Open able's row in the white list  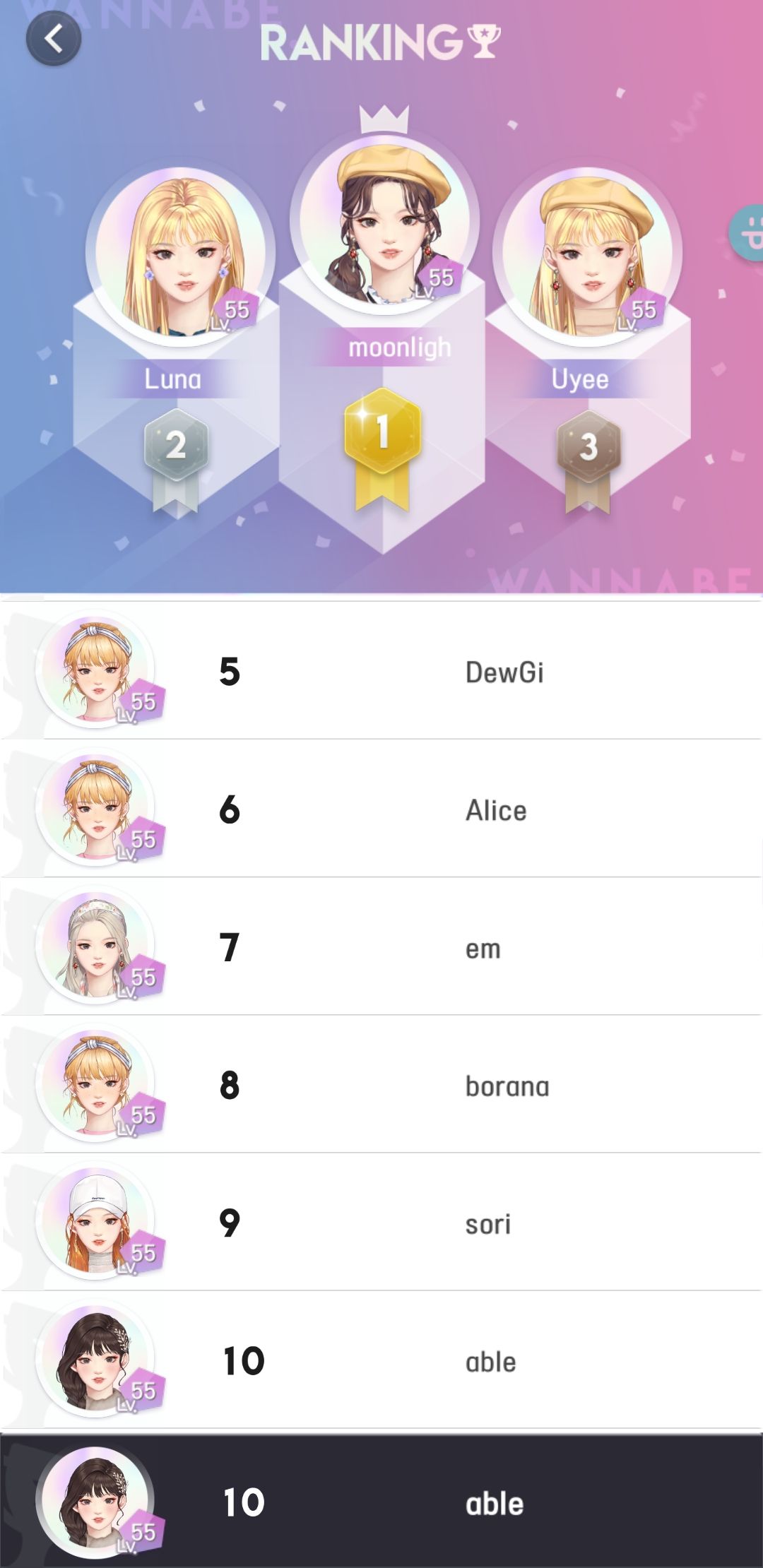click(x=381, y=1359)
